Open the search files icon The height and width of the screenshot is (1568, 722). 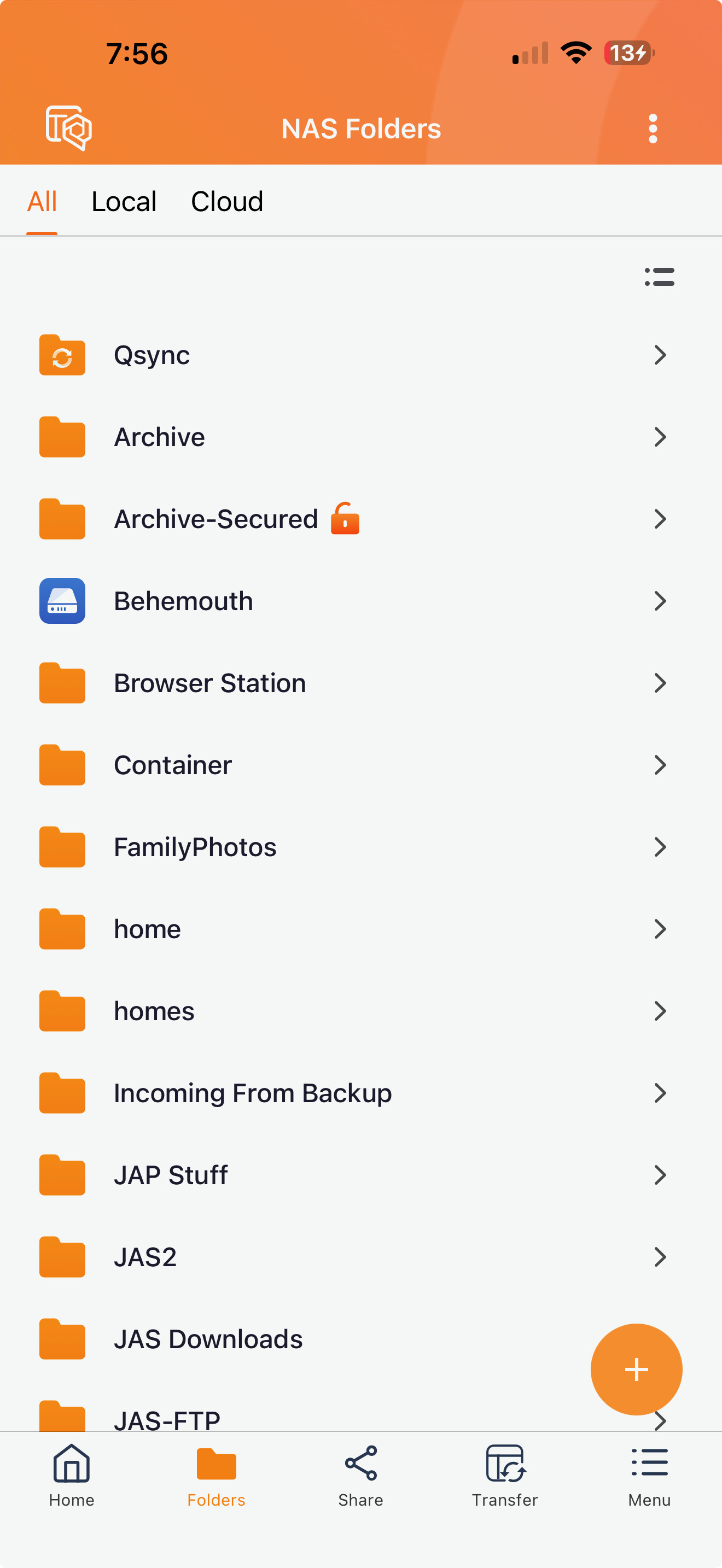click(69, 128)
